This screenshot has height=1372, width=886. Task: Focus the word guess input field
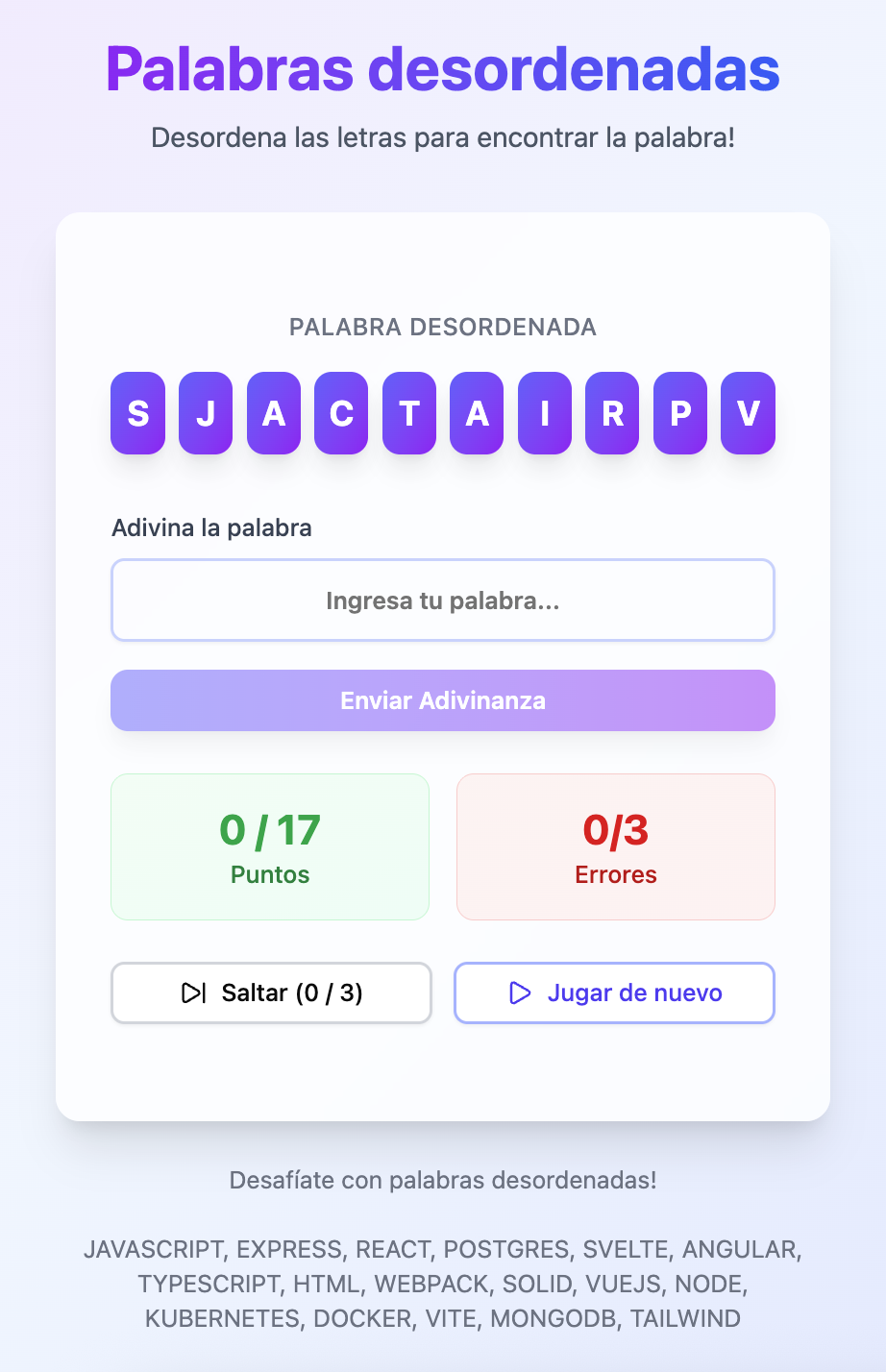pos(442,600)
